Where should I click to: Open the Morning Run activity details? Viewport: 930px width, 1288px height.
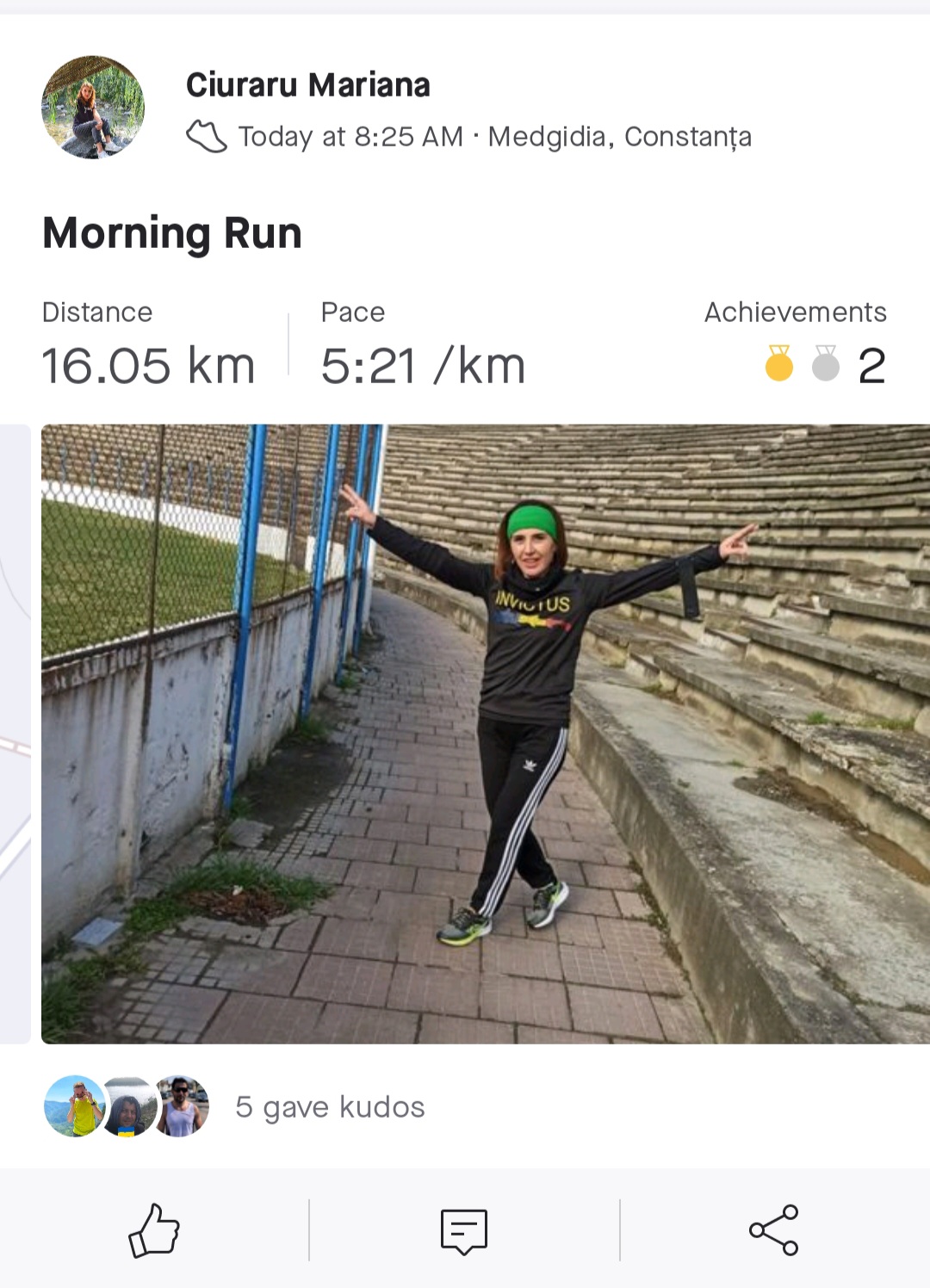pyautogui.click(x=172, y=232)
